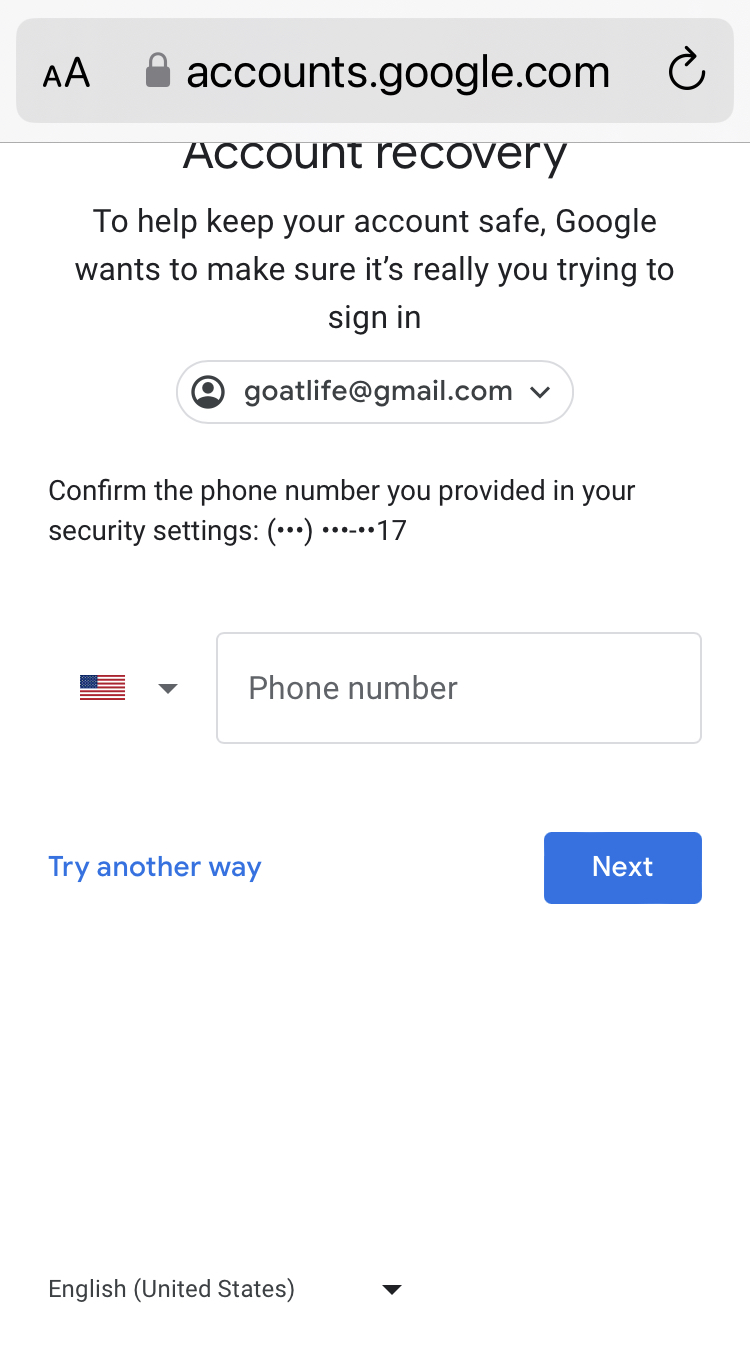Open the country flag dropdown
750x1360 pixels.
tap(128, 688)
